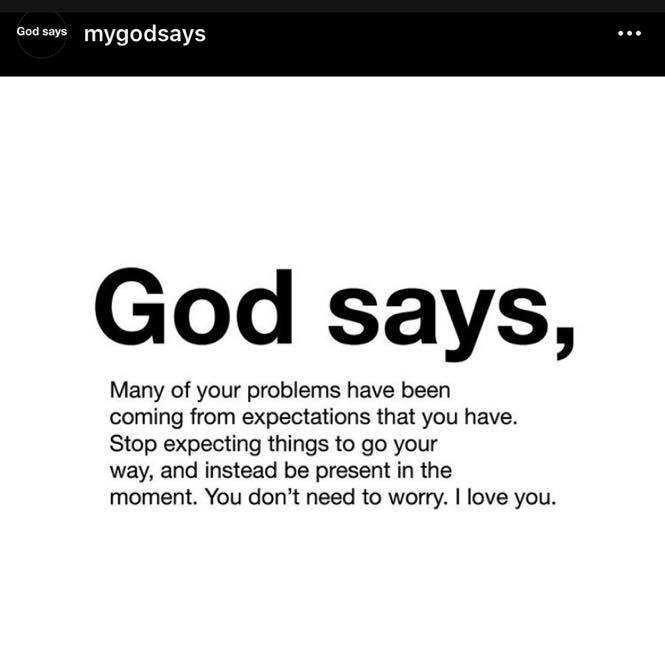
Task: Open the post's three-dot options menu
Action: [629, 33]
